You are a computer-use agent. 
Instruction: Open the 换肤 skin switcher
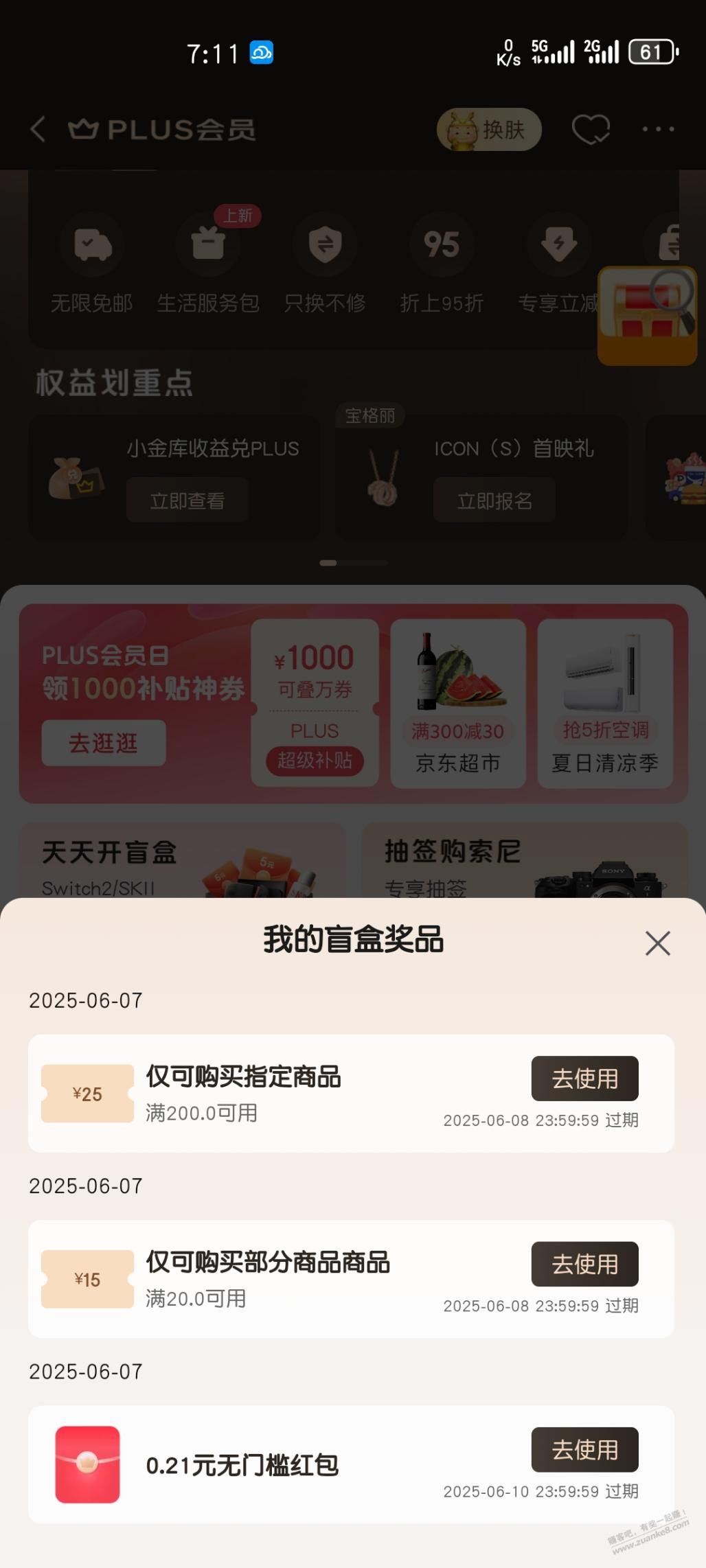pyautogui.click(x=489, y=129)
